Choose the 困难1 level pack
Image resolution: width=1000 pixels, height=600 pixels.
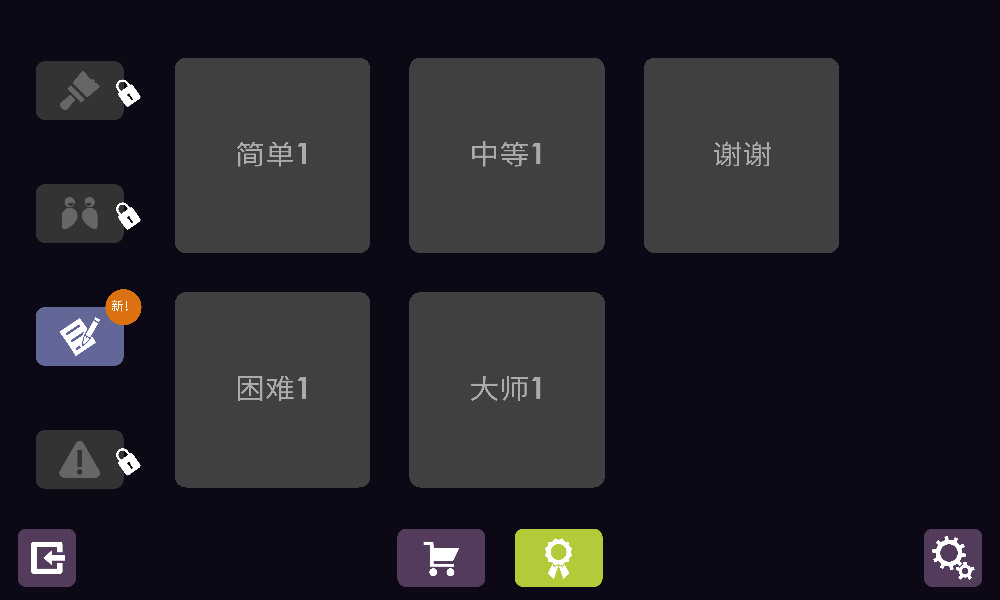[x=272, y=389]
